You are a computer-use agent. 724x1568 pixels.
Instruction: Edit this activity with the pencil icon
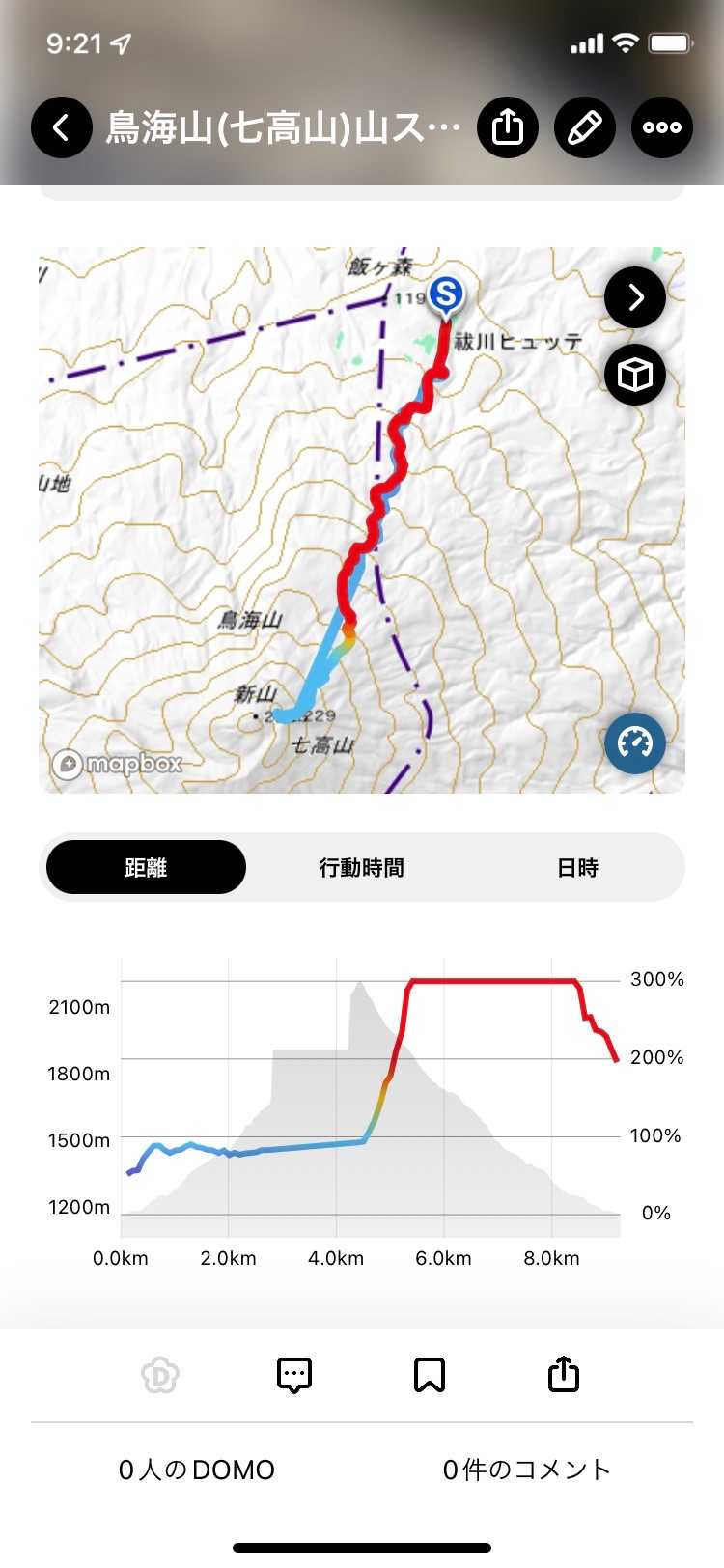[x=585, y=127]
